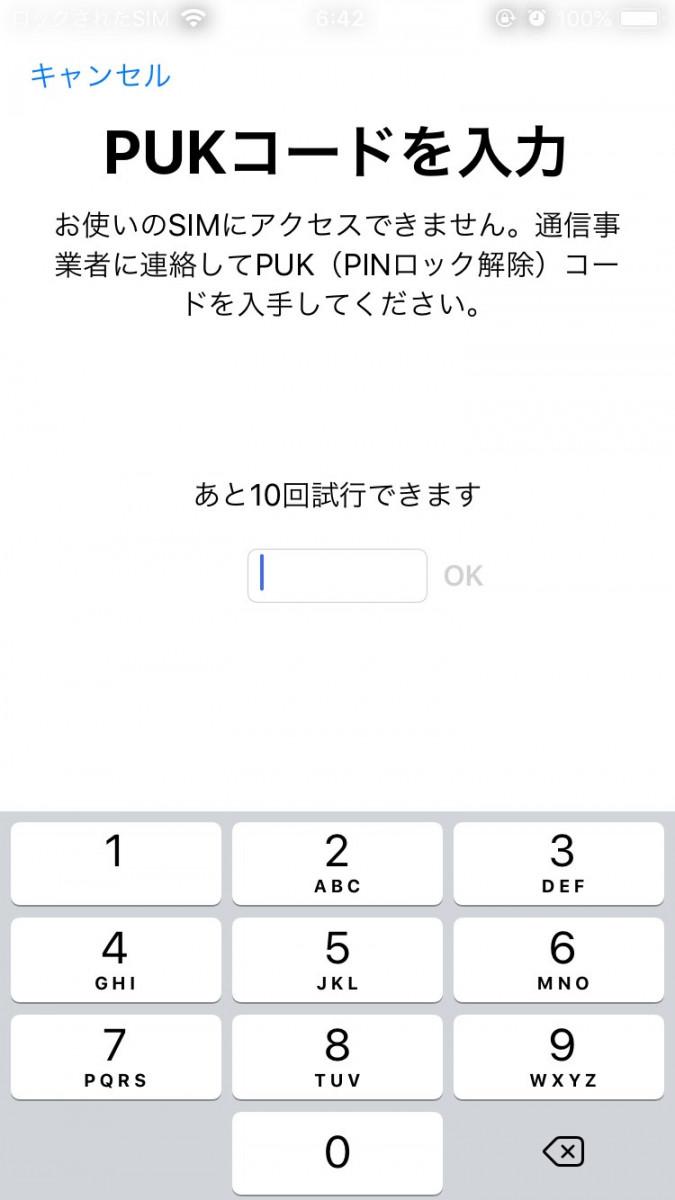The width and height of the screenshot is (675, 1200).
Task: Enter digit 9 on the keypad
Action: click(559, 1057)
